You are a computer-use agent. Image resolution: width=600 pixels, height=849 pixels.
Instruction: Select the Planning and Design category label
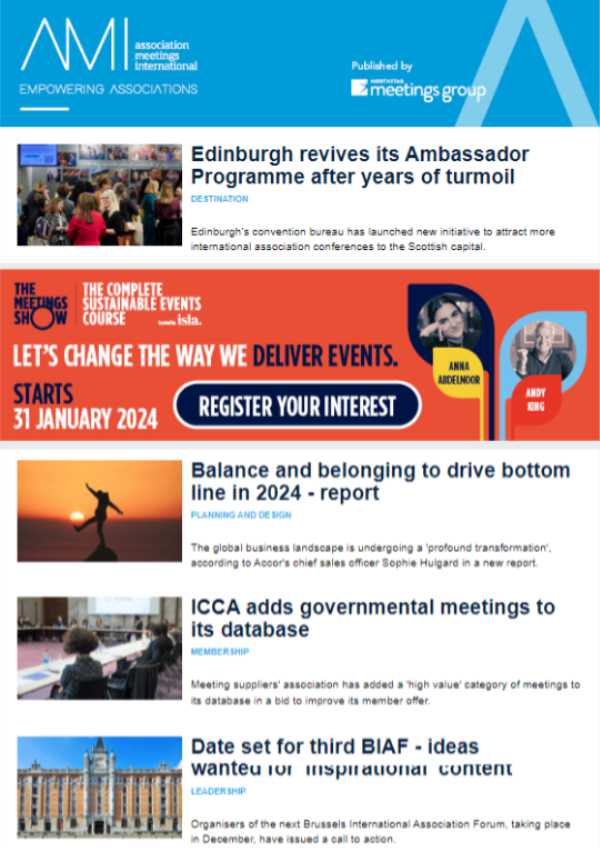pos(241,515)
